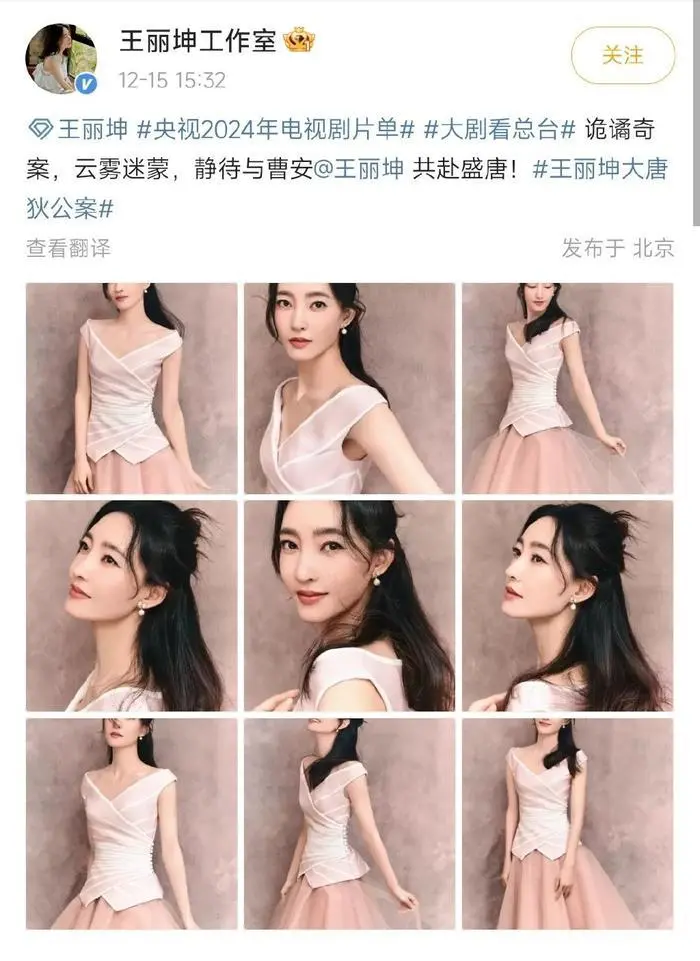Open hashtag #王丽坤大唐狄公案#
This screenshot has height=961, width=700.
click(x=605, y=169)
